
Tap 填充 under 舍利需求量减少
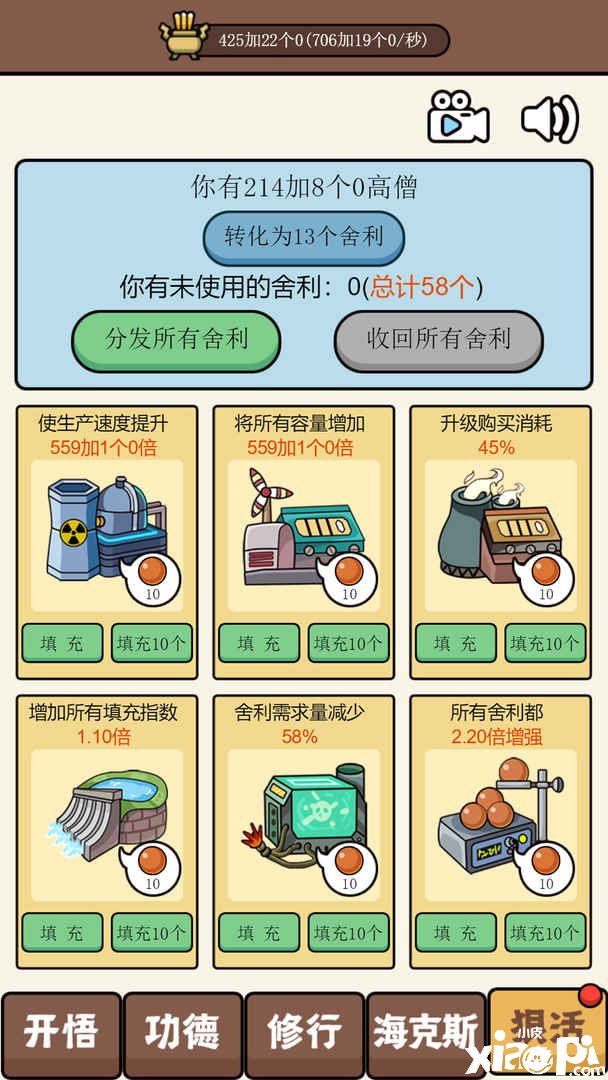tap(259, 933)
